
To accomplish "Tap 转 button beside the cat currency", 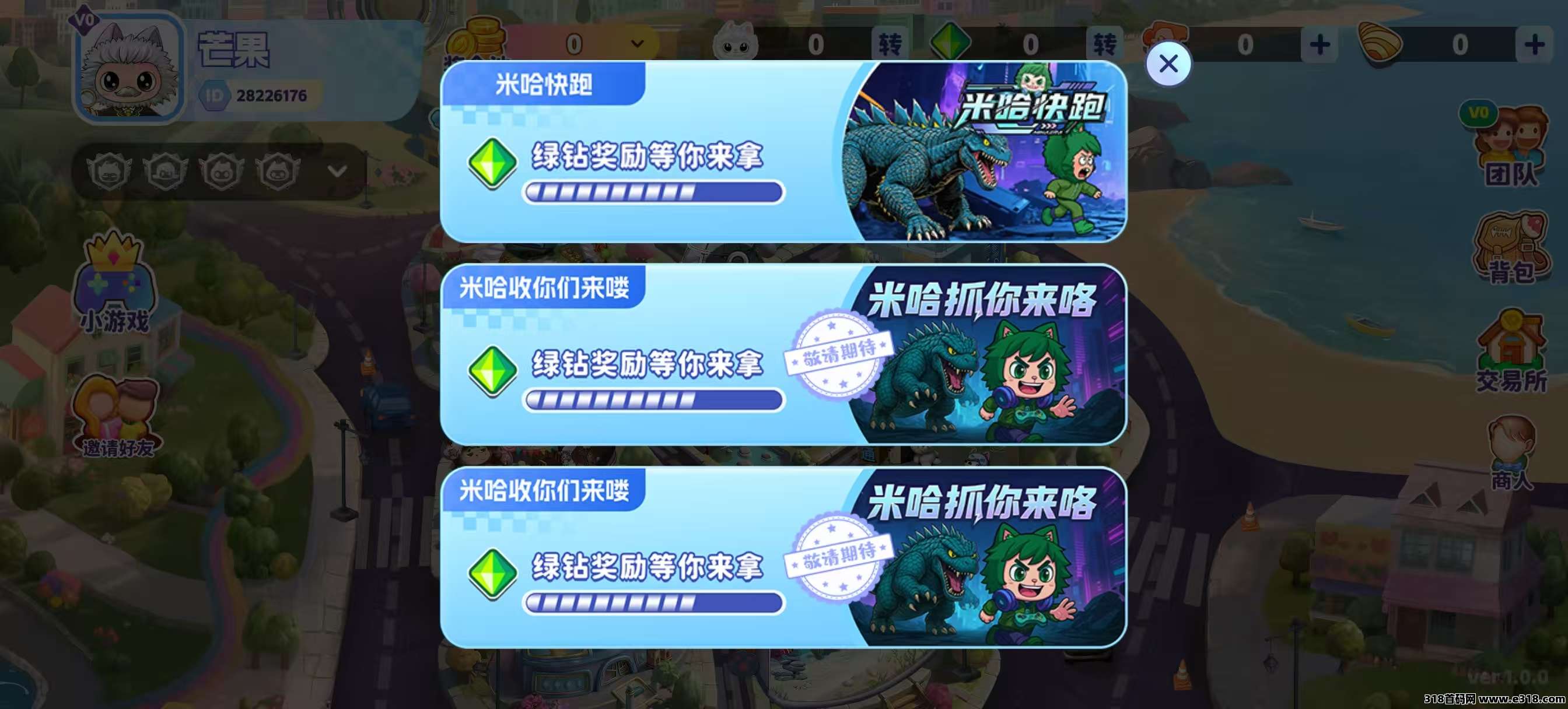I will [890, 45].
